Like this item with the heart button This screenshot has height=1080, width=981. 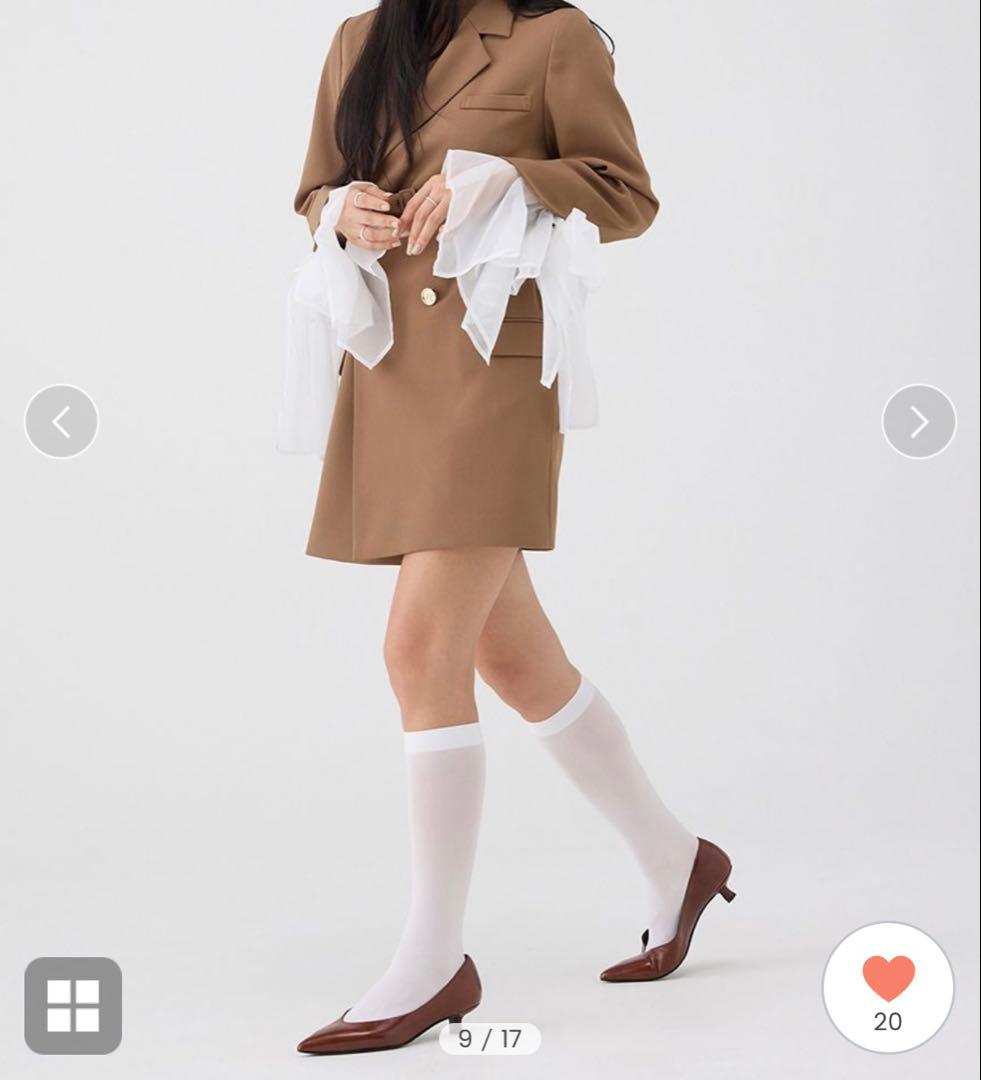(x=888, y=980)
